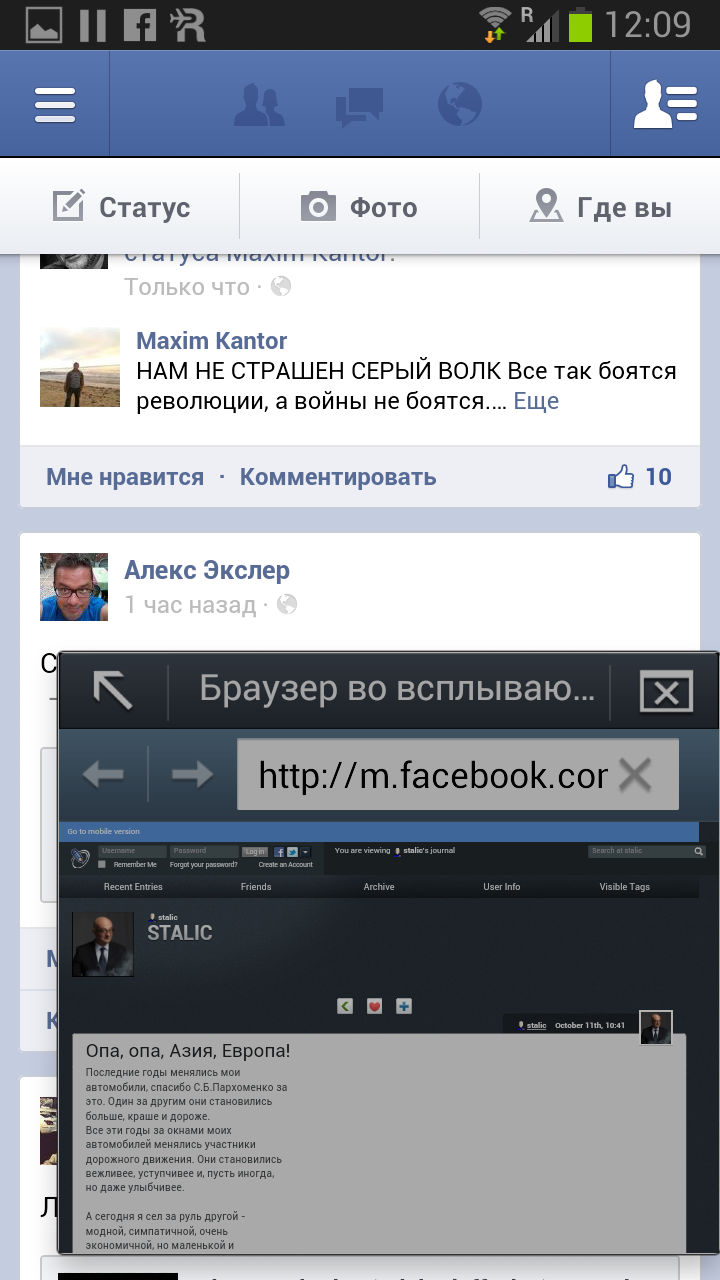Stop page loading with the X

[636, 774]
